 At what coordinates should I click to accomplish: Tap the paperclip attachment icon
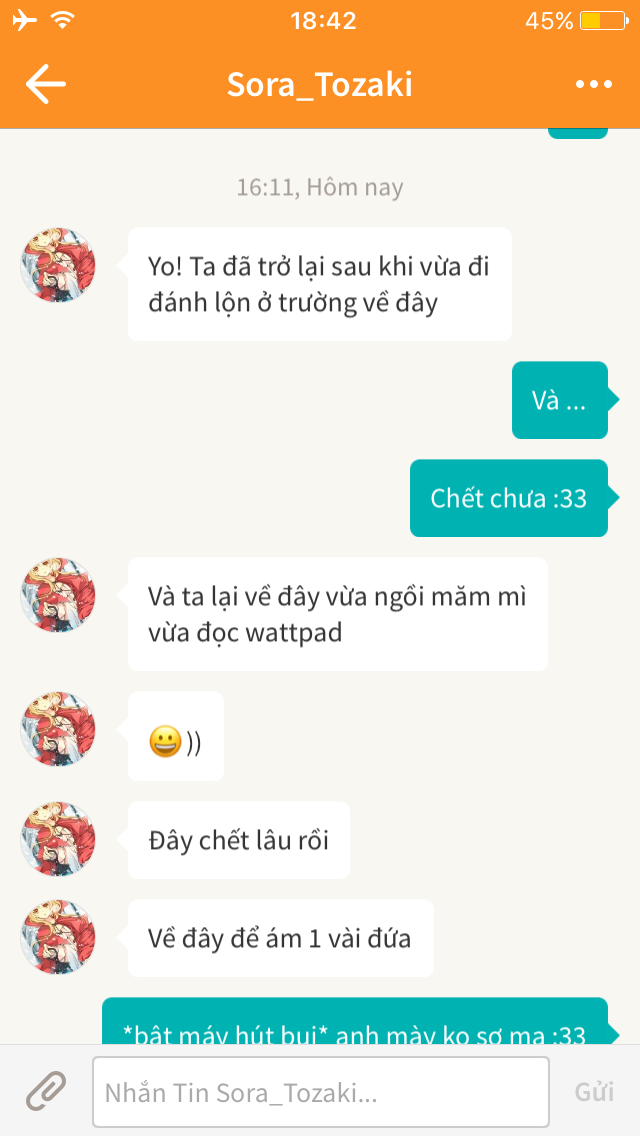click(x=46, y=1091)
